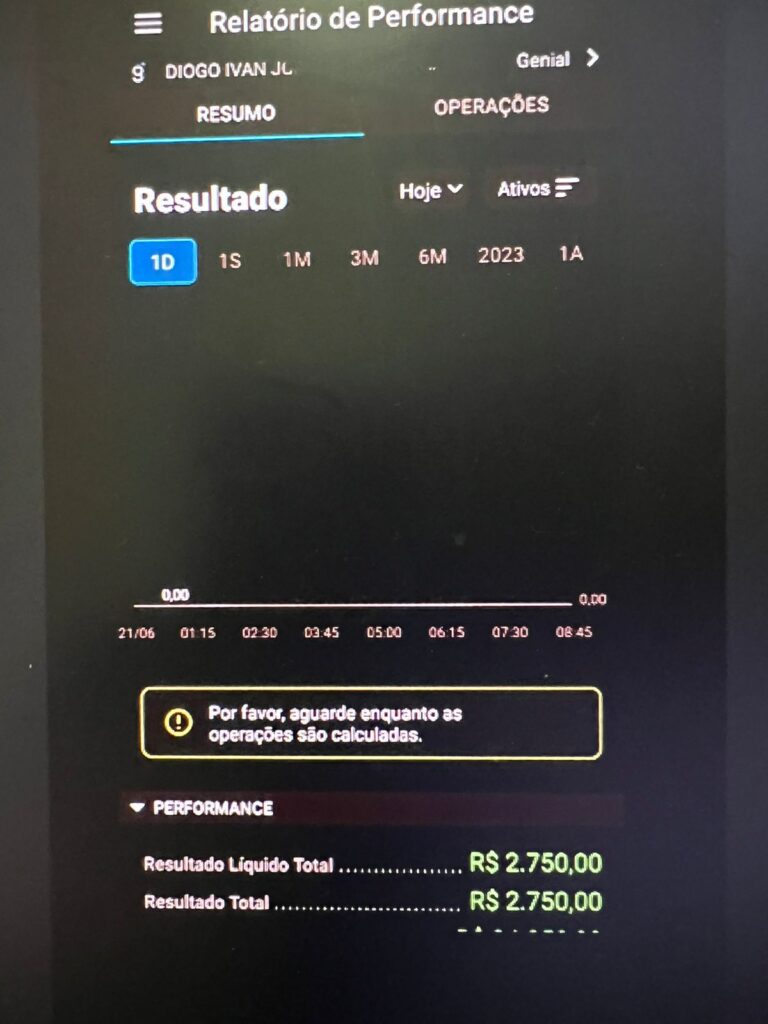Show results for 2023
This screenshot has height=1024, width=768.
coord(501,255)
